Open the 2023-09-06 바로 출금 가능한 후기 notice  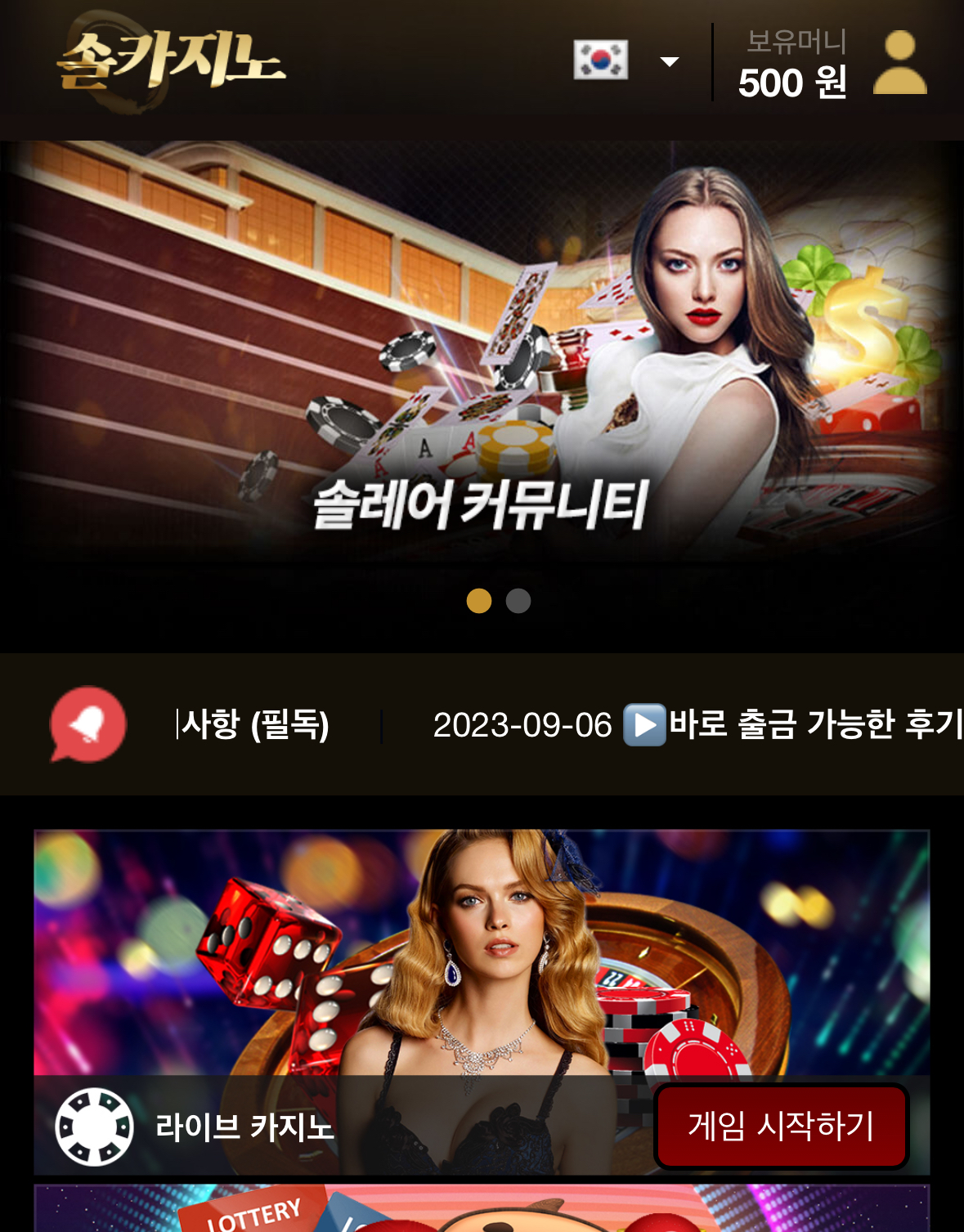(695, 724)
